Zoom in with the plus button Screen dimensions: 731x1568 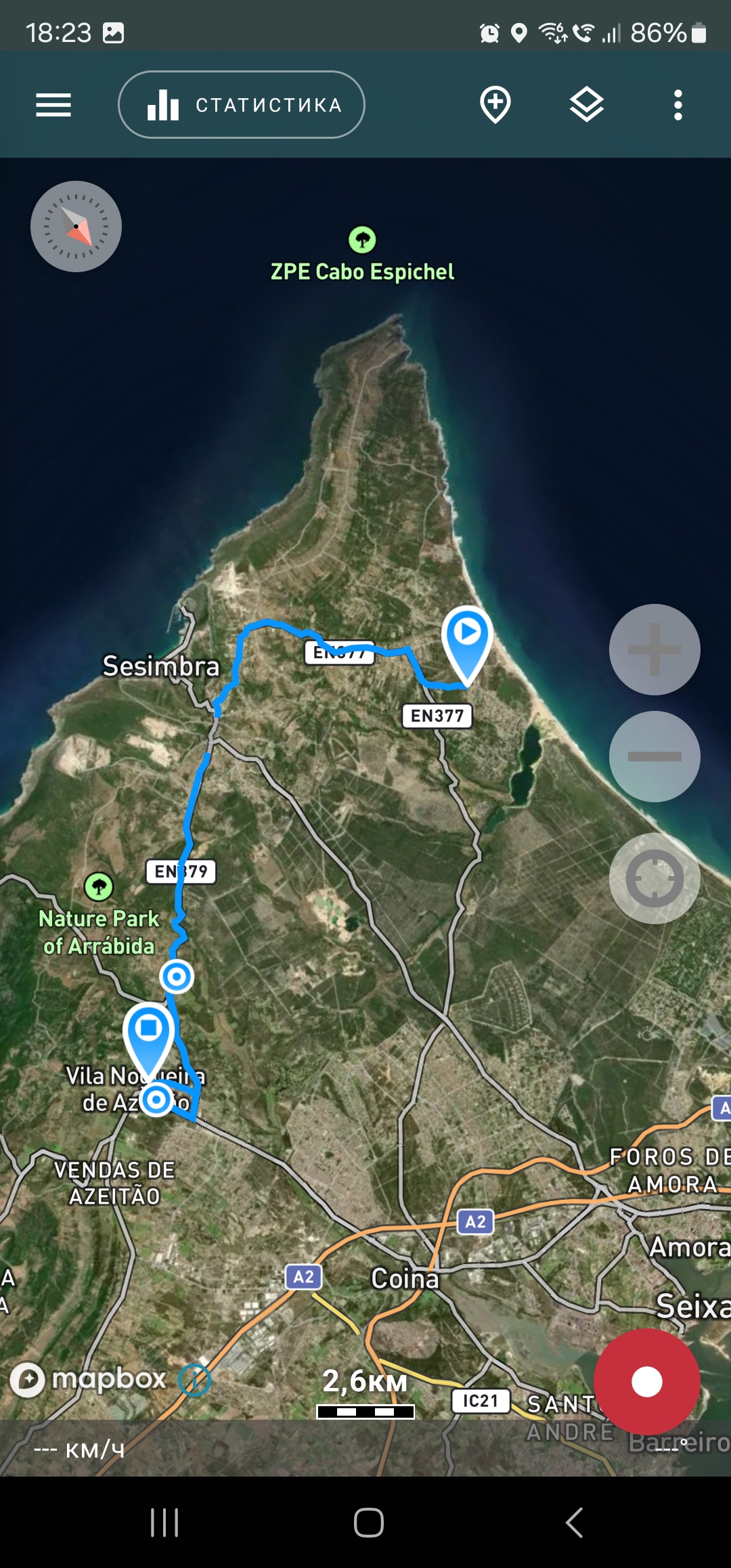pos(654,649)
